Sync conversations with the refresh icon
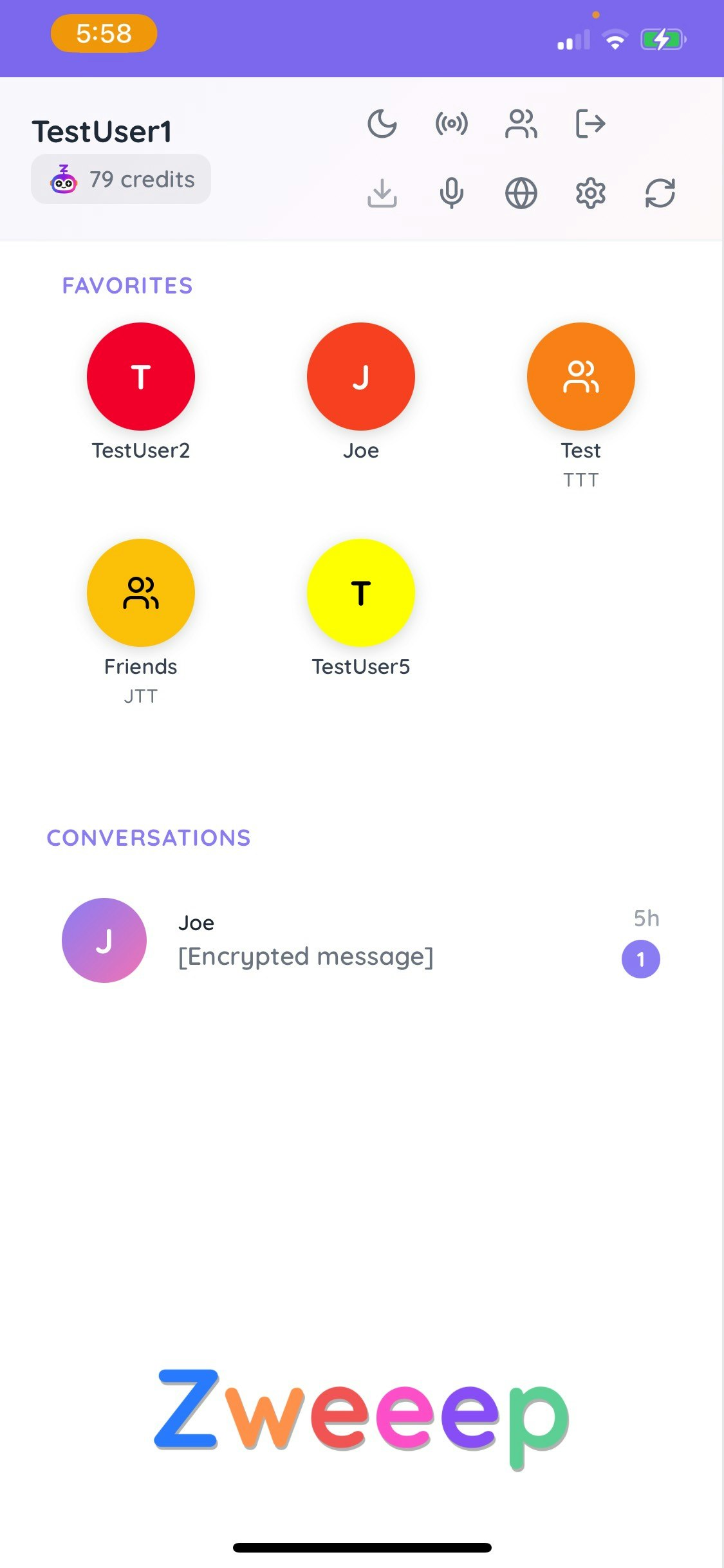The image size is (724, 1568). [x=660, y=193]
